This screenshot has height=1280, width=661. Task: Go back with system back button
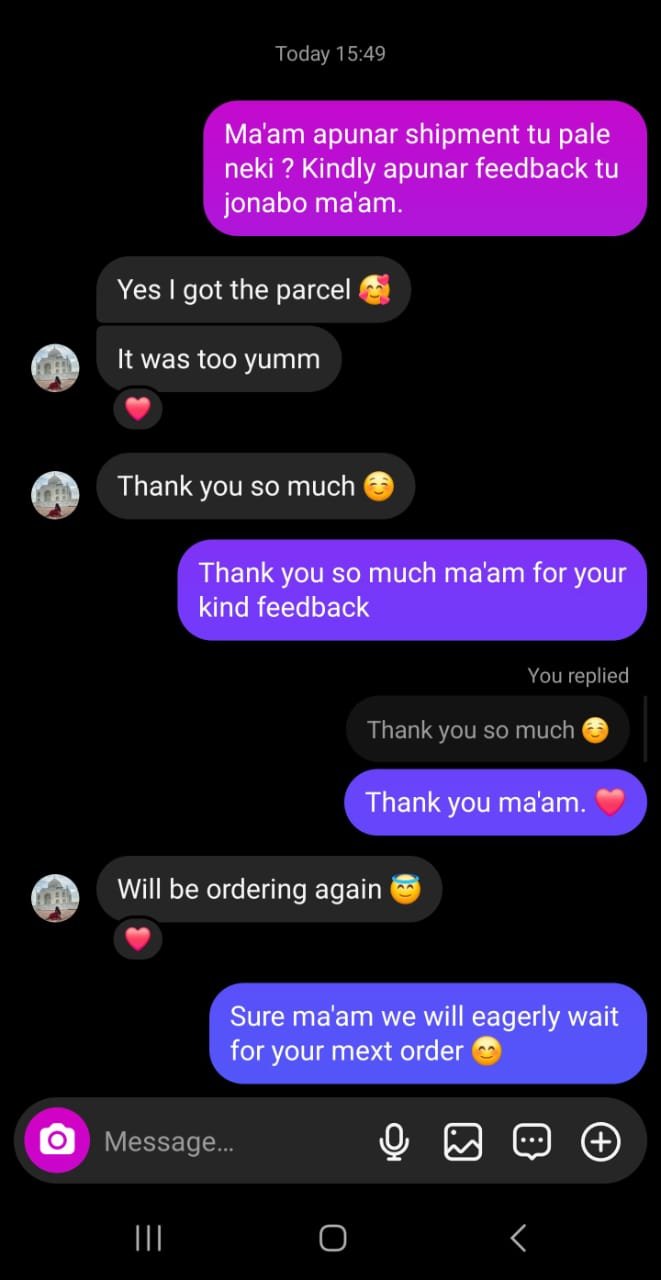[x=517, y=1238]
